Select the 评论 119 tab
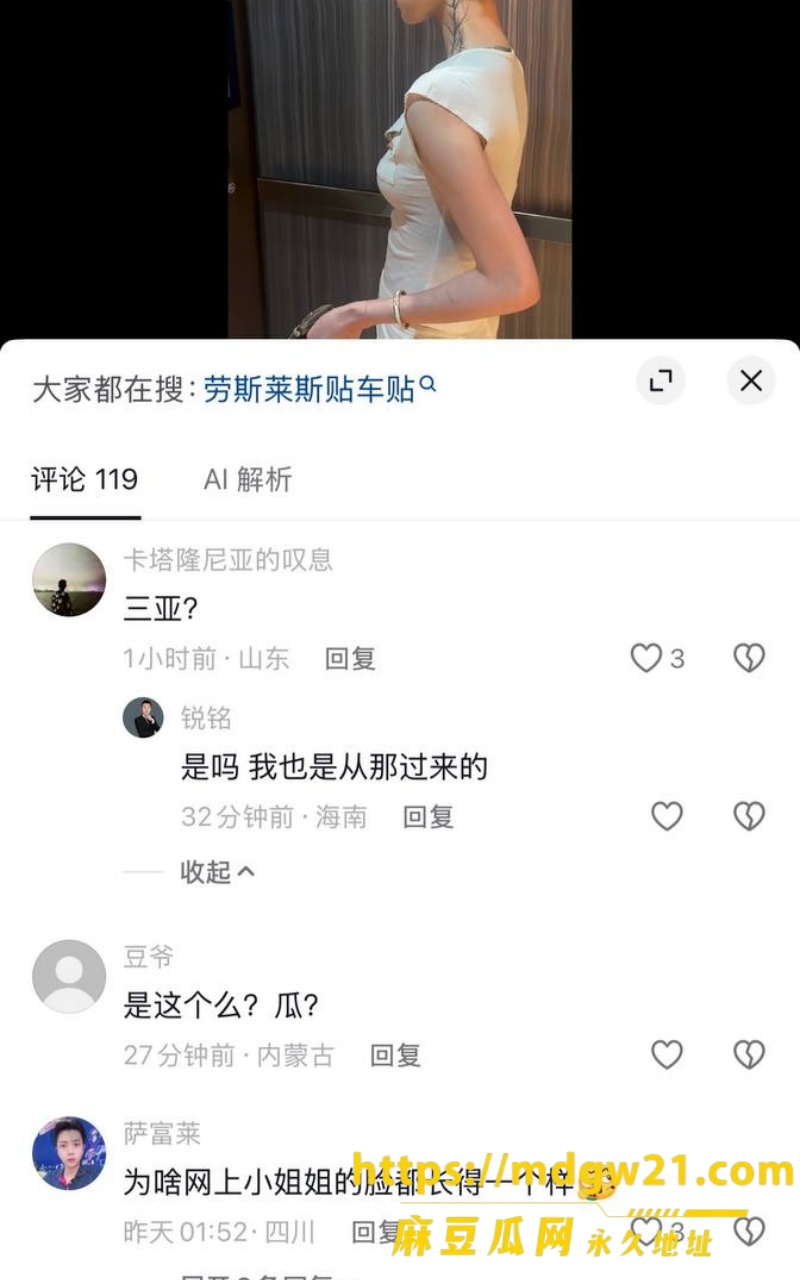 [85, 479]
